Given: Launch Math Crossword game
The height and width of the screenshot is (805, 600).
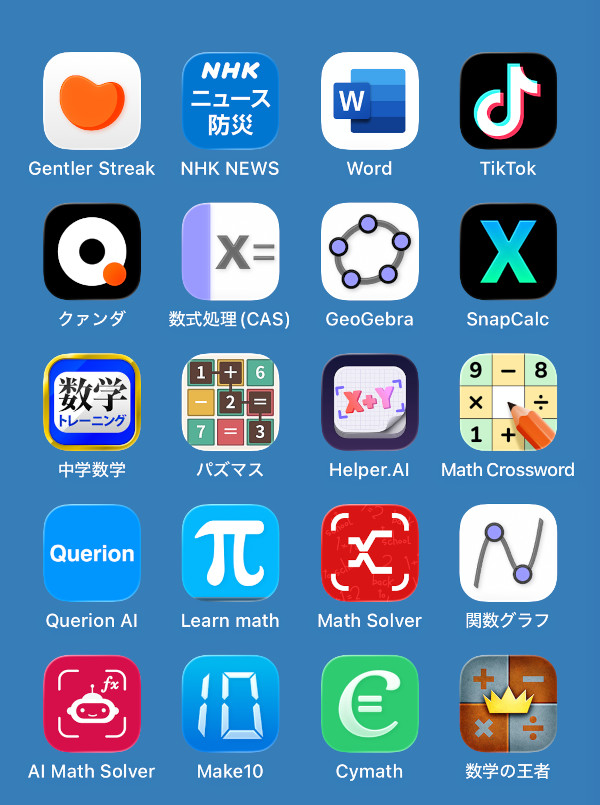Looking at the screenshot, I should [x=508, y=403].
